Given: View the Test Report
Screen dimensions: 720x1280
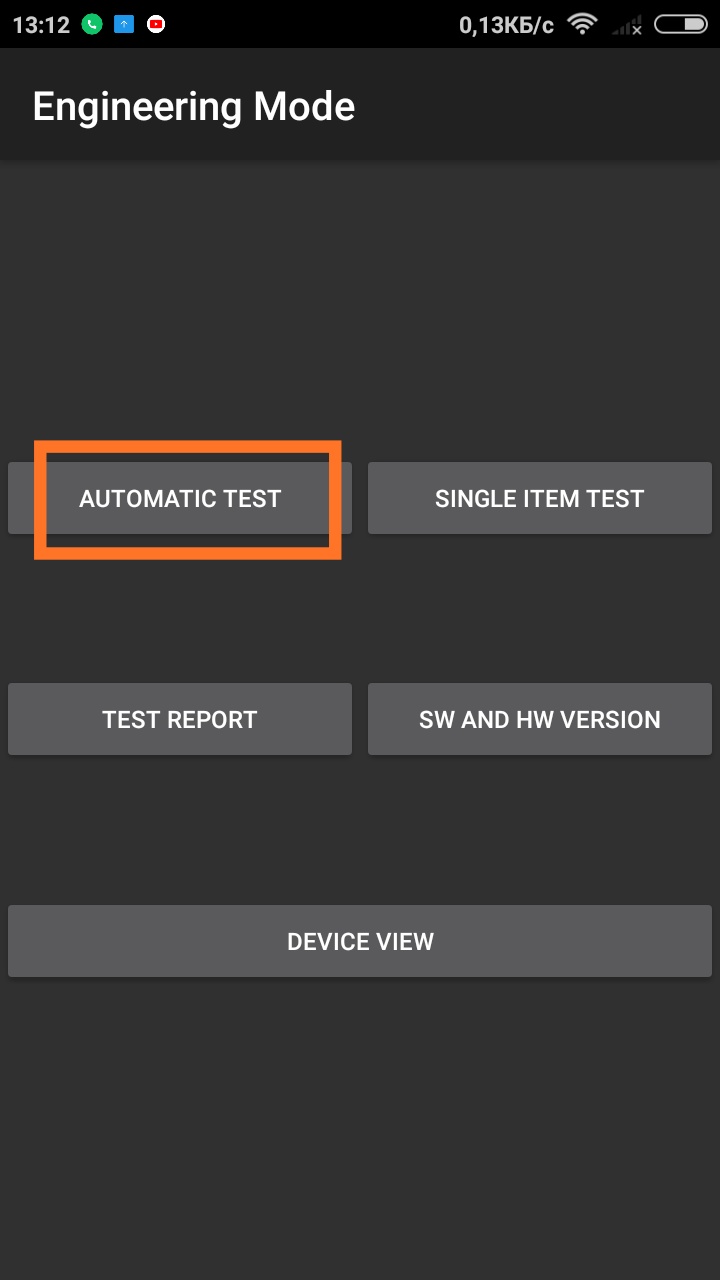Looking at the screenshot, I should pyautogui.click(x=180, y=719).
